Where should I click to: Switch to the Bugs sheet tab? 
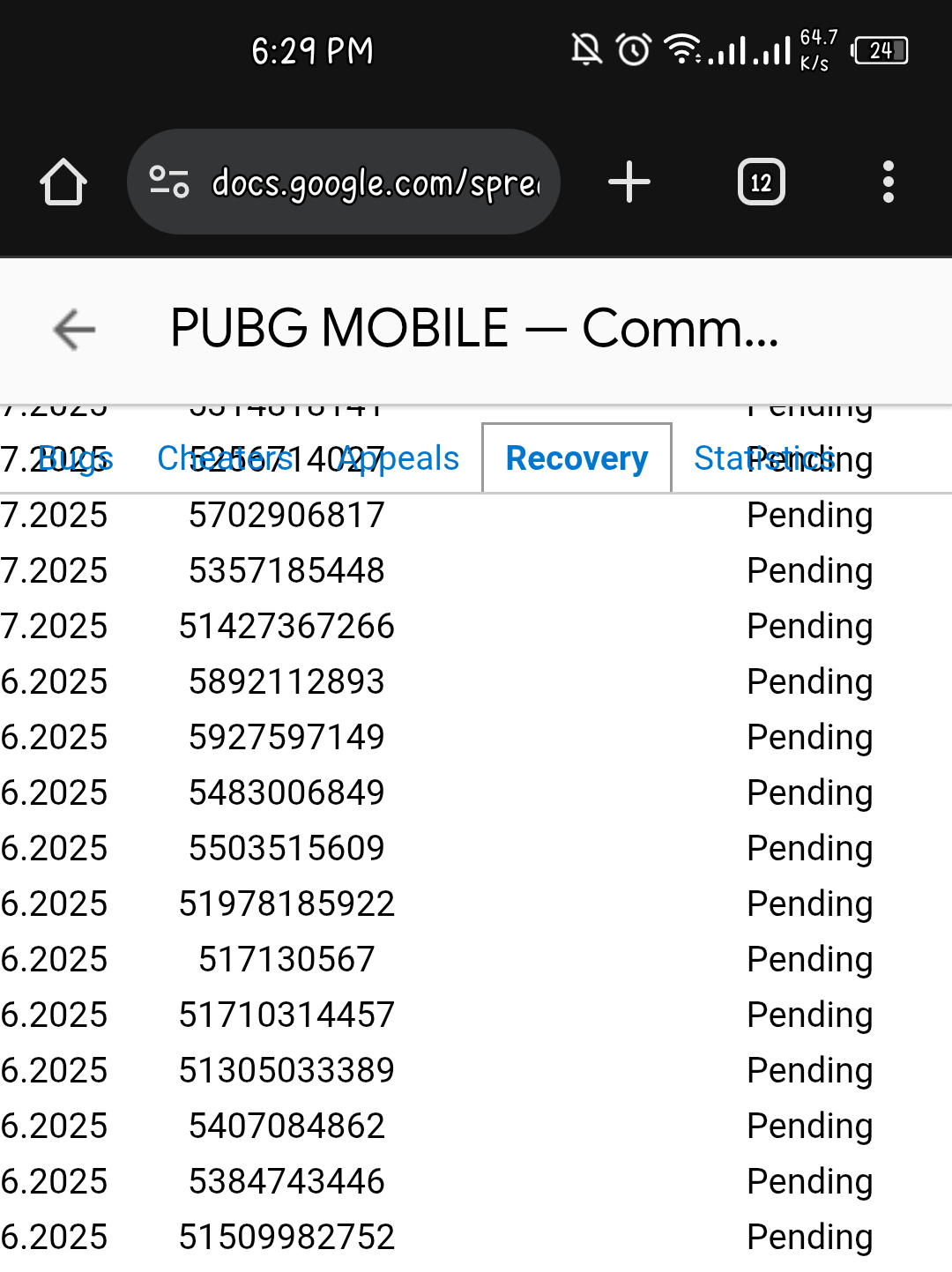[76, 458]
